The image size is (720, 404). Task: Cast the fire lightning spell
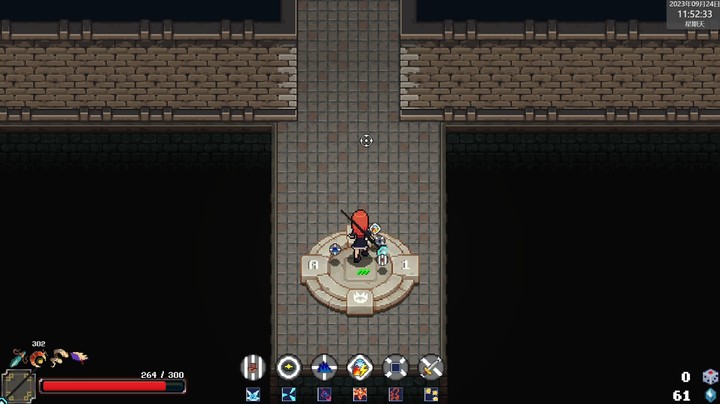(360, 367)
